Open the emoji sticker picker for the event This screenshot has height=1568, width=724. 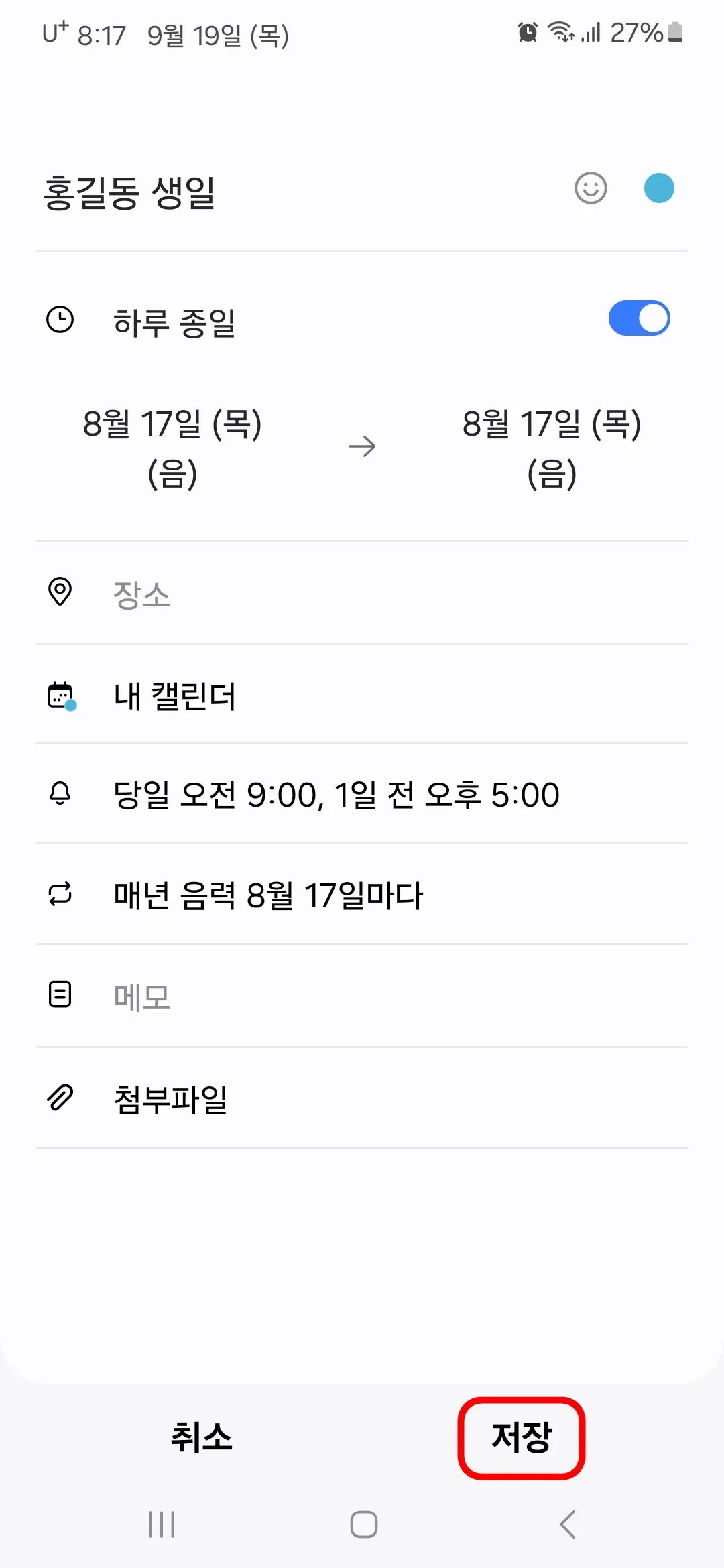click(591, 188)
